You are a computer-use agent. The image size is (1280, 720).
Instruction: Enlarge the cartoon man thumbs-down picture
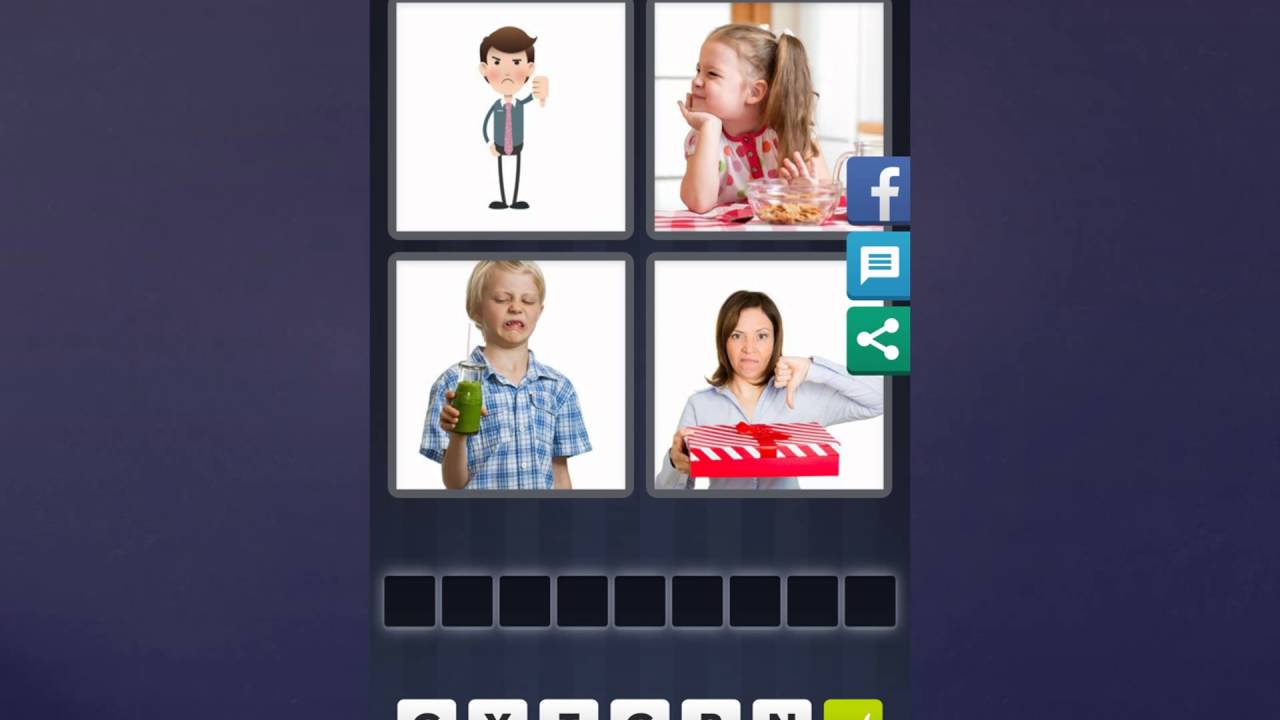click(510, 118)
